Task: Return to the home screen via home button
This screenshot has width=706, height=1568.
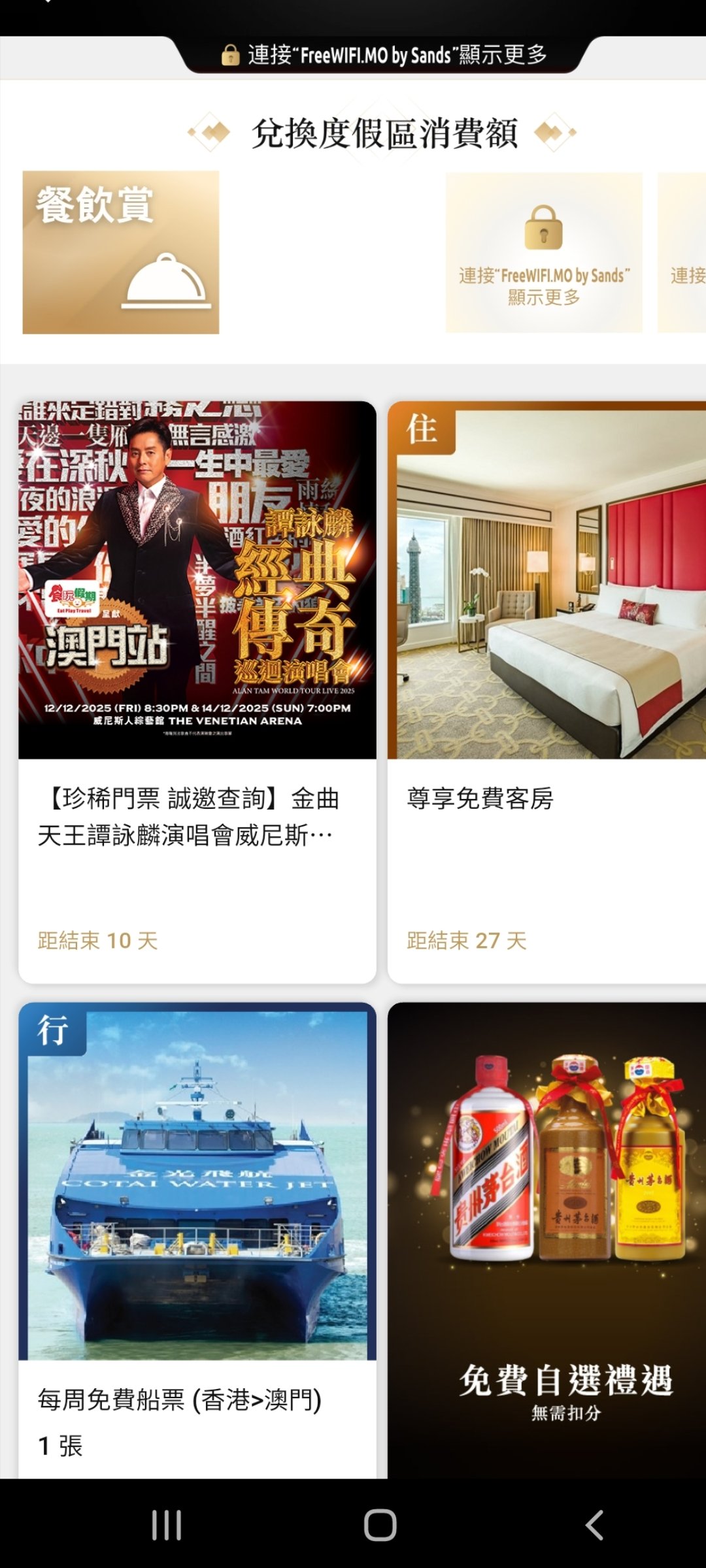Action: click(x=380, y=1526)
